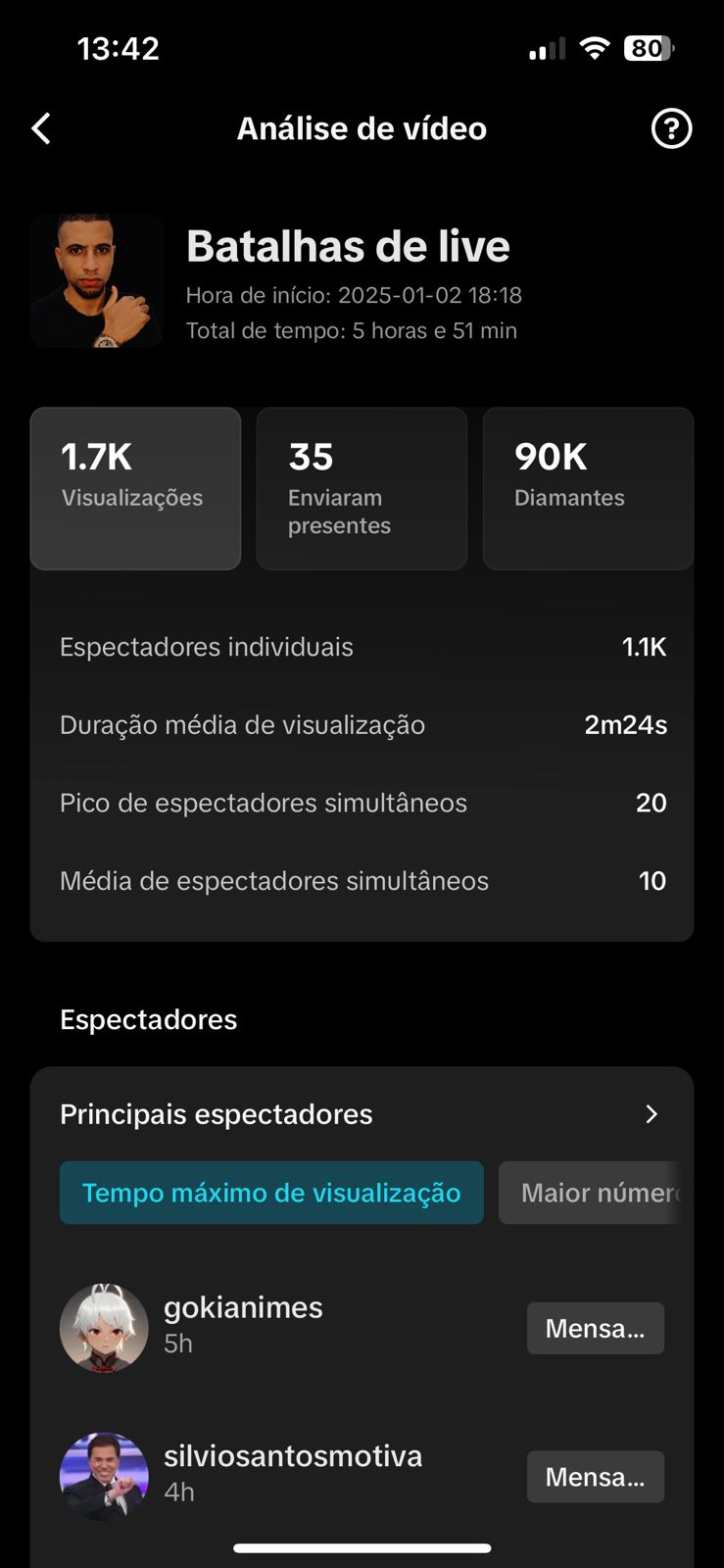The width and height of the screenshot is (724, 1568).
Task: Select the Visualizações metric card
Action: pos(135,488)
